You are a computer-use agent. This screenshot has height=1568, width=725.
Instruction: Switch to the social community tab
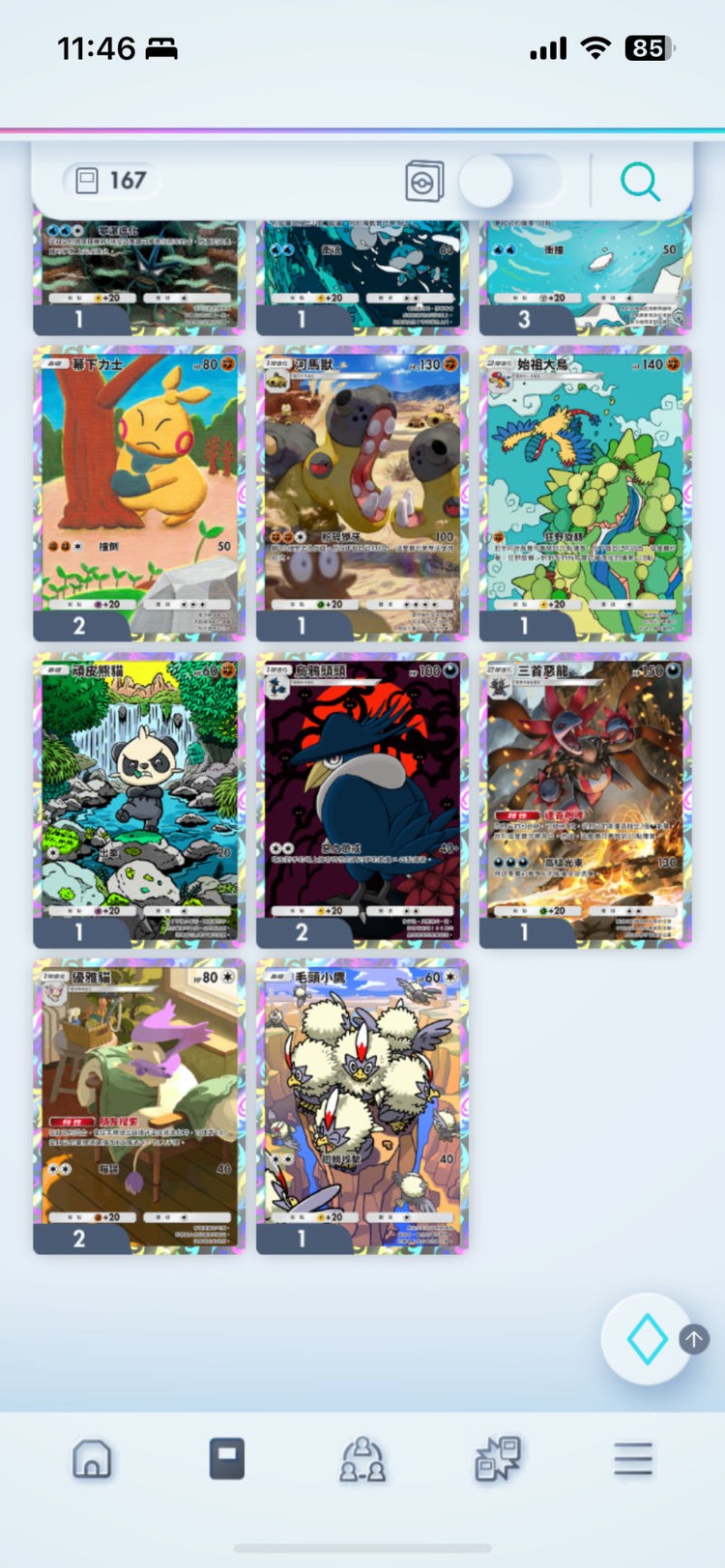click(362, 1459)
